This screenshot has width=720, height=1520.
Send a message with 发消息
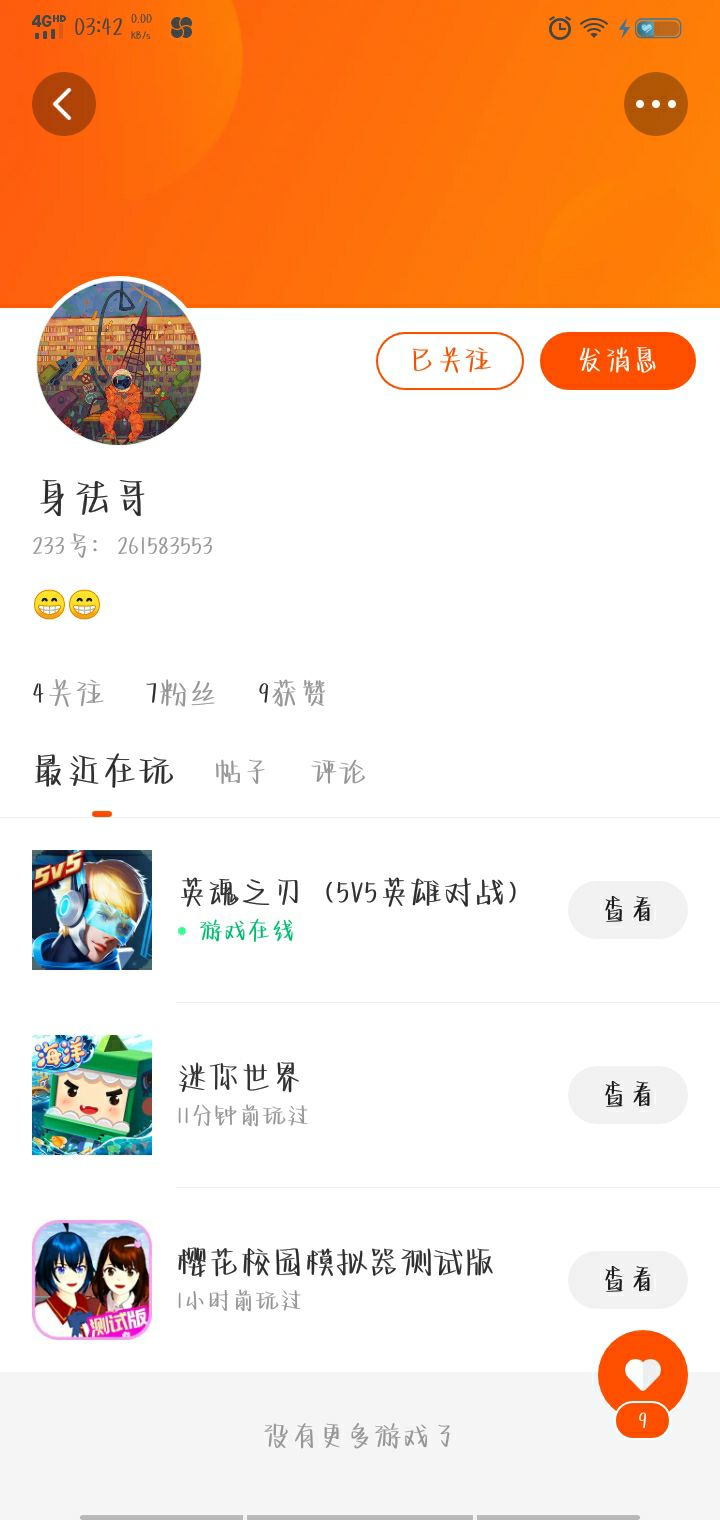coord(617,360)
